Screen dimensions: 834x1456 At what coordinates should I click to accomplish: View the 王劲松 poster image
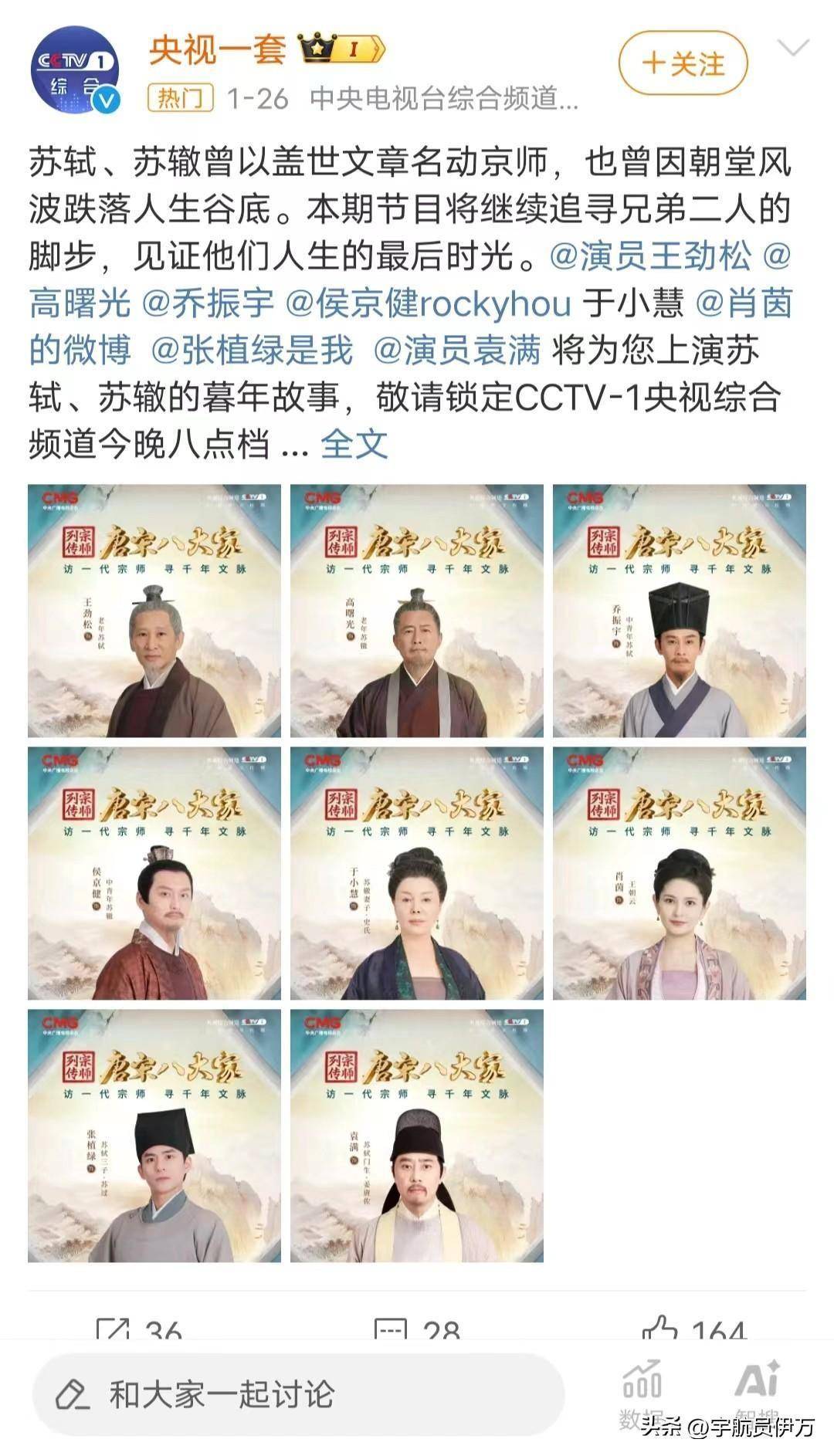click(154, 611)
